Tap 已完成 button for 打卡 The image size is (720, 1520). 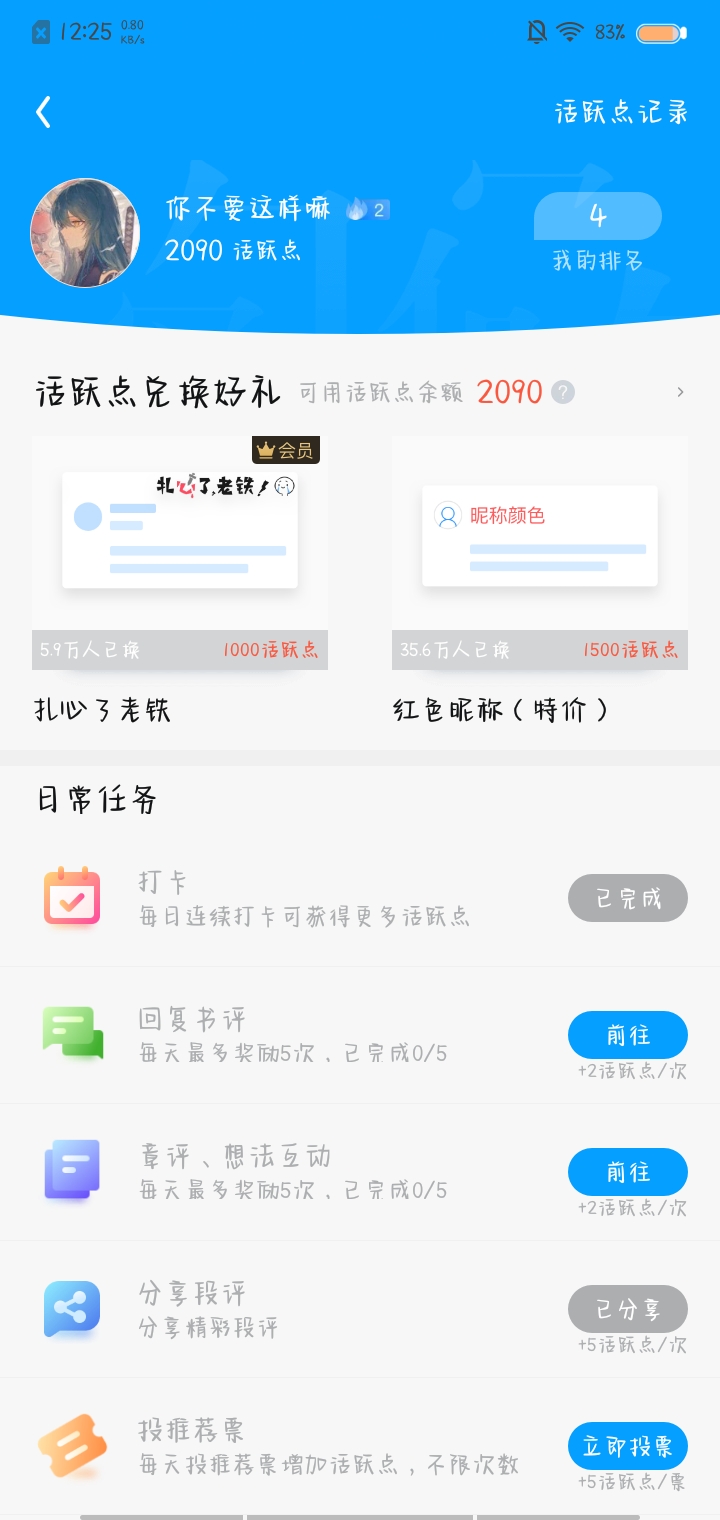tap(628, 898)
